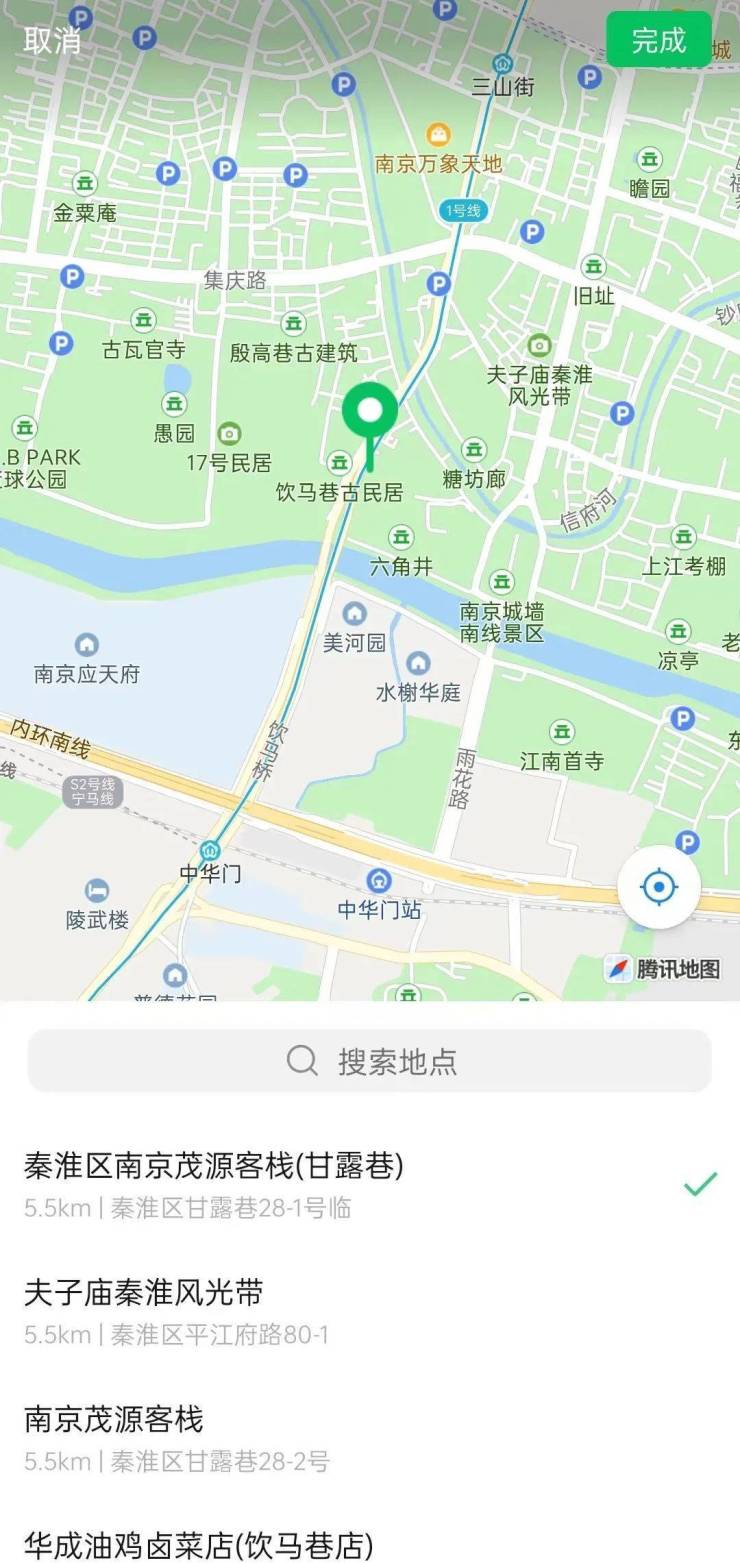Cancel location selection with 取消
The width and height of the screenshot is (740, 1563).
[x=52, y=41]
